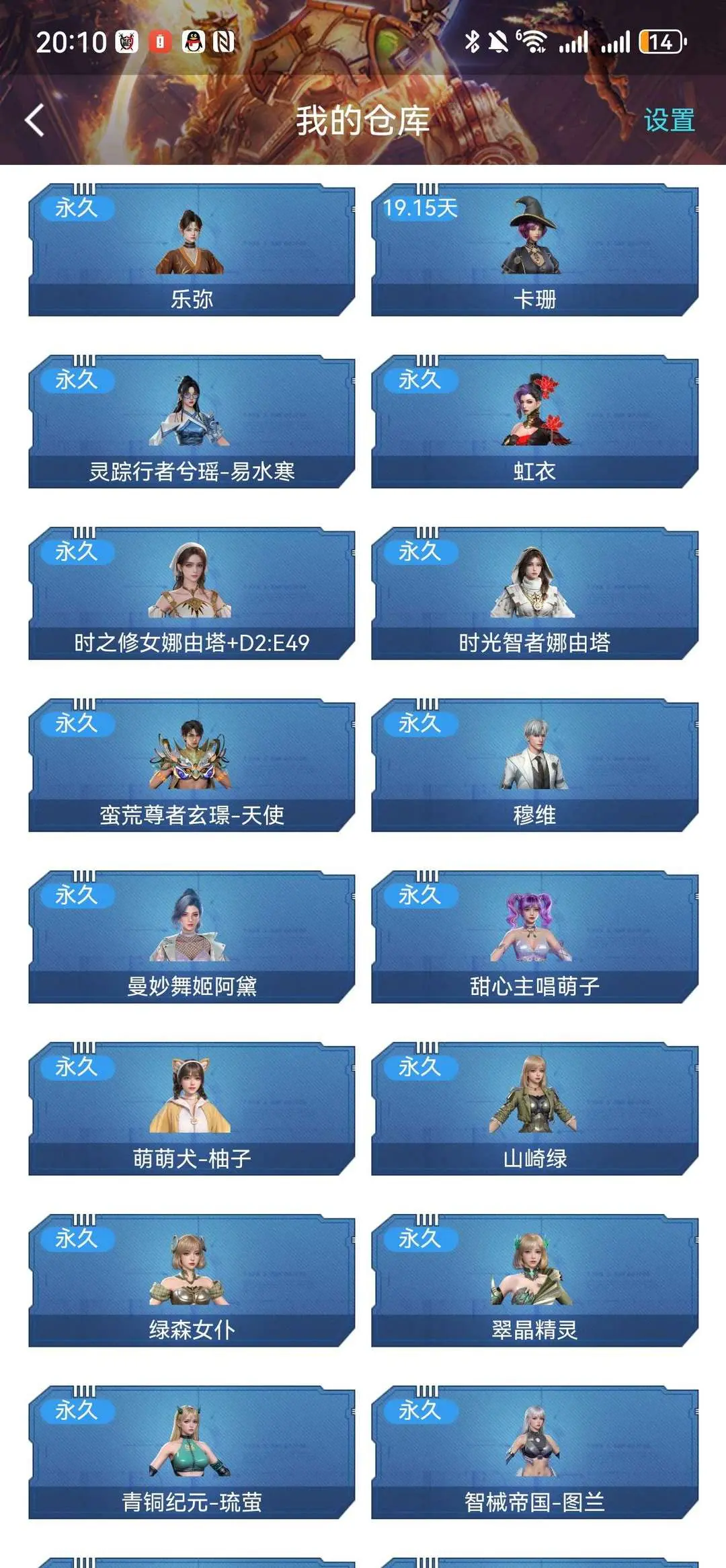Open the 青铜纪元-琉萤 card
726x1568 pixels.
tap(192, 1452)
